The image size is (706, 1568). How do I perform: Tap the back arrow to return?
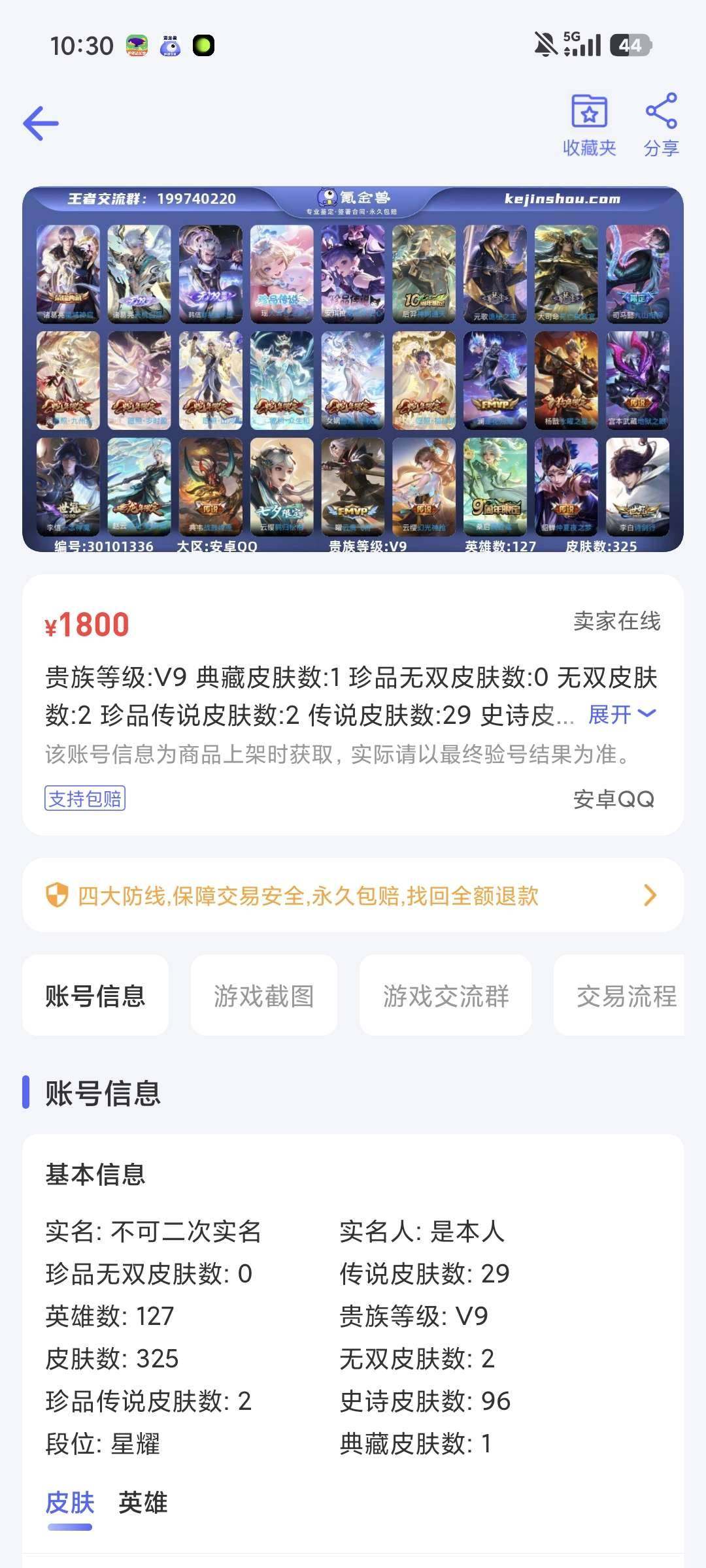tap(41, 123)
